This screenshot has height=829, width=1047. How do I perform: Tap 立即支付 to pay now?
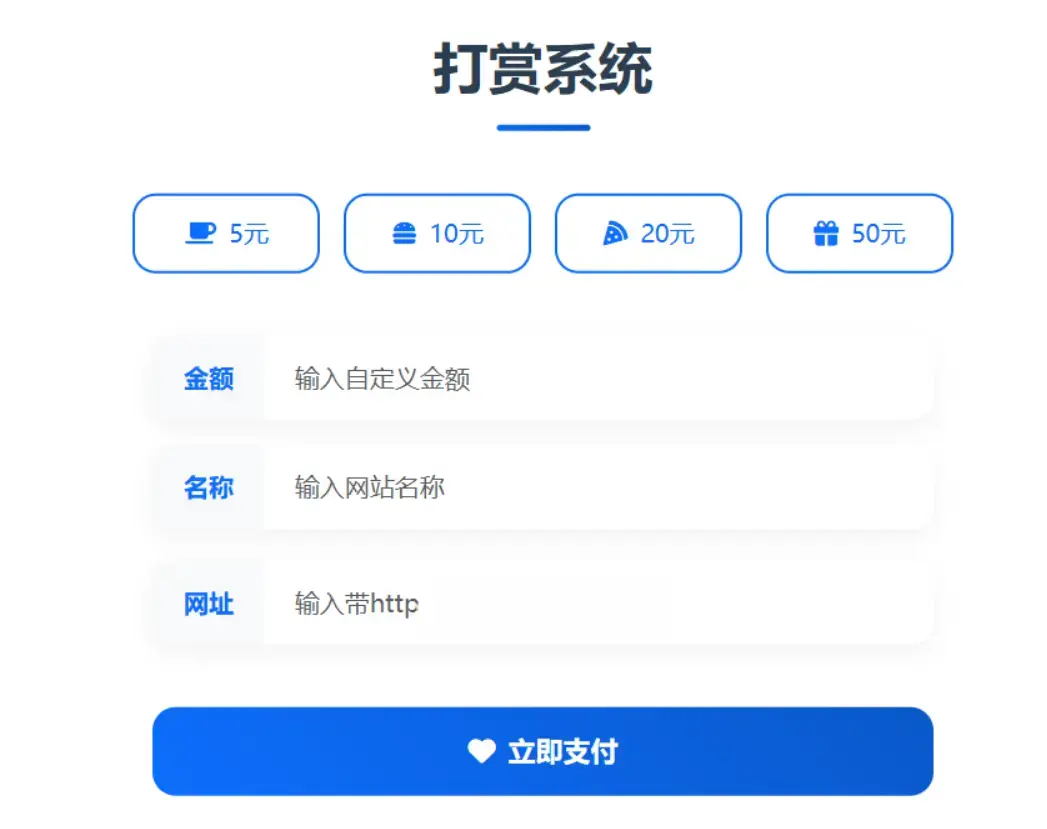click(542, 752)
